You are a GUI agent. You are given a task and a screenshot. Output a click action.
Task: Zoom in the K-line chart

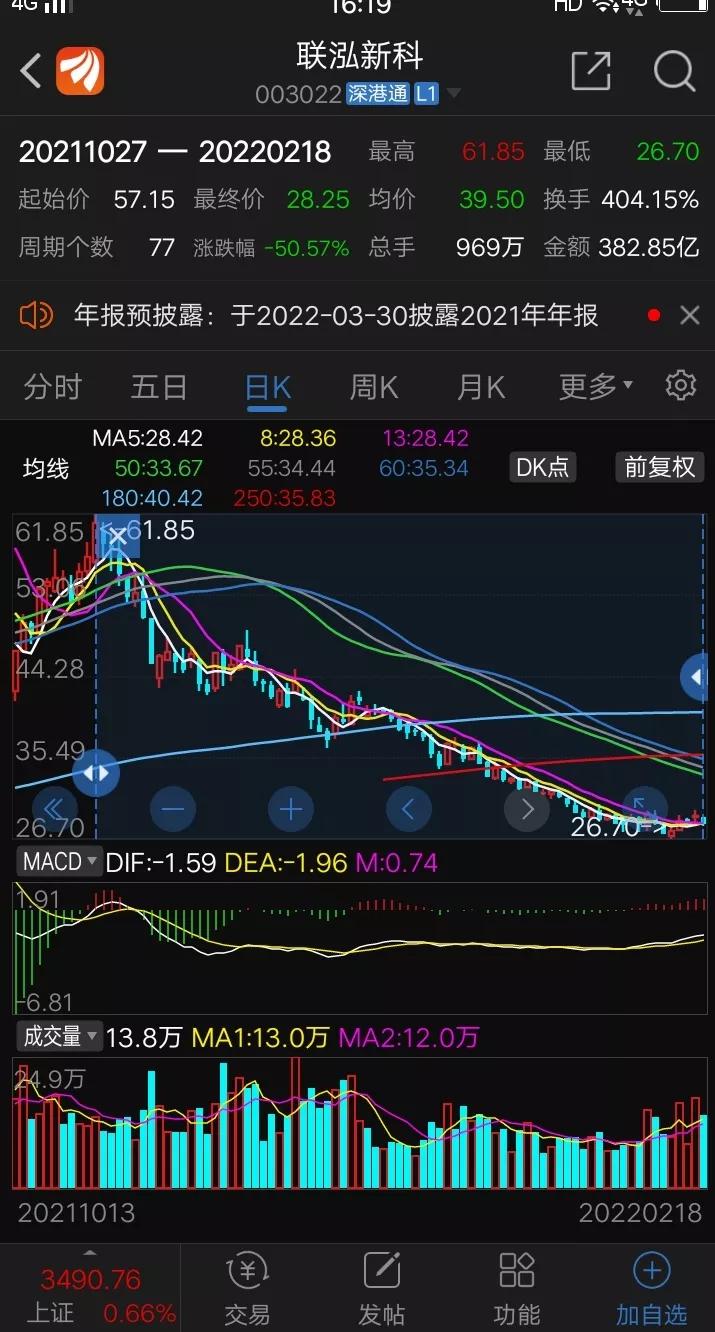click(291, 808)
